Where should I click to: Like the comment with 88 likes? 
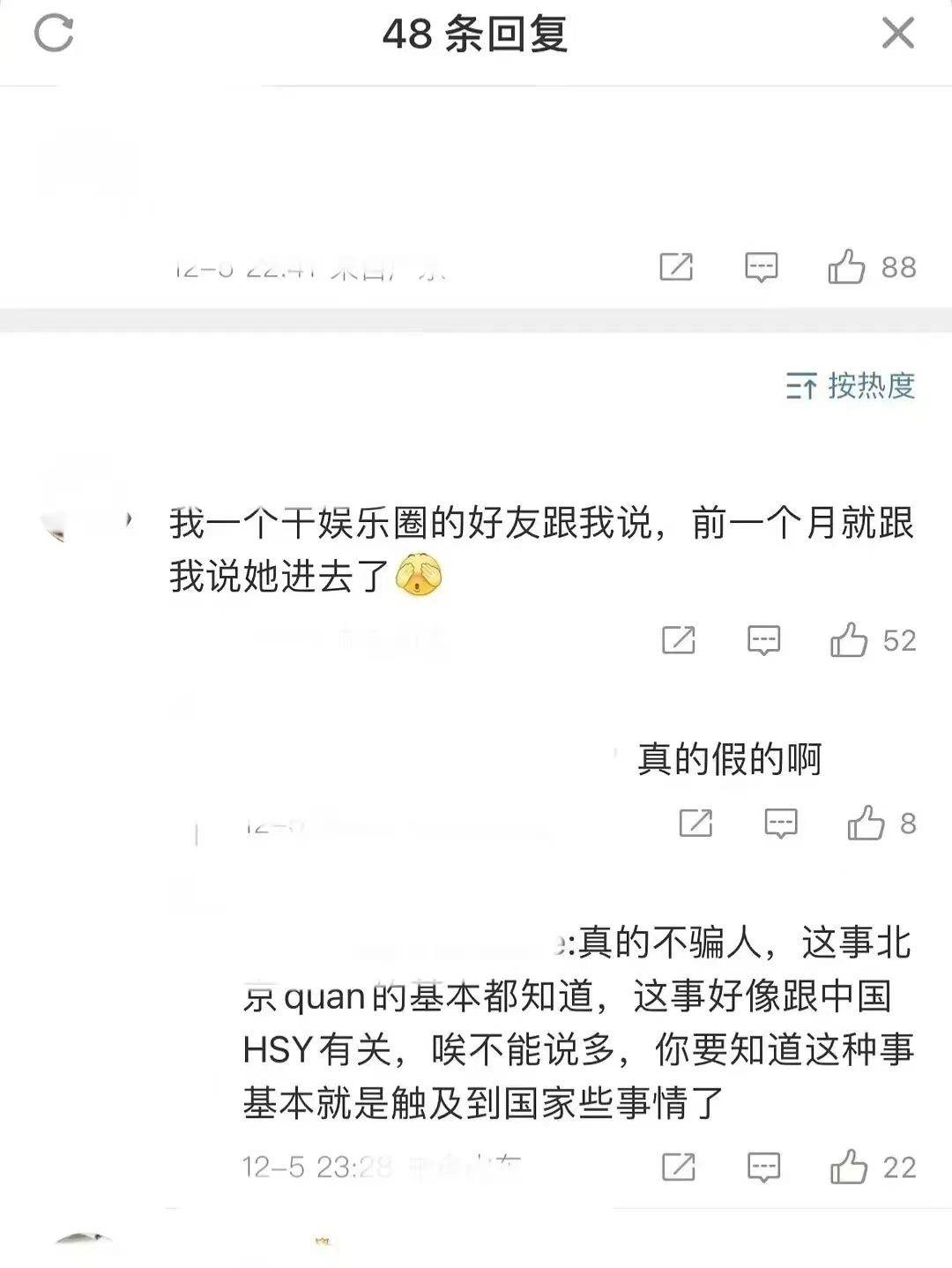(846, 266)
